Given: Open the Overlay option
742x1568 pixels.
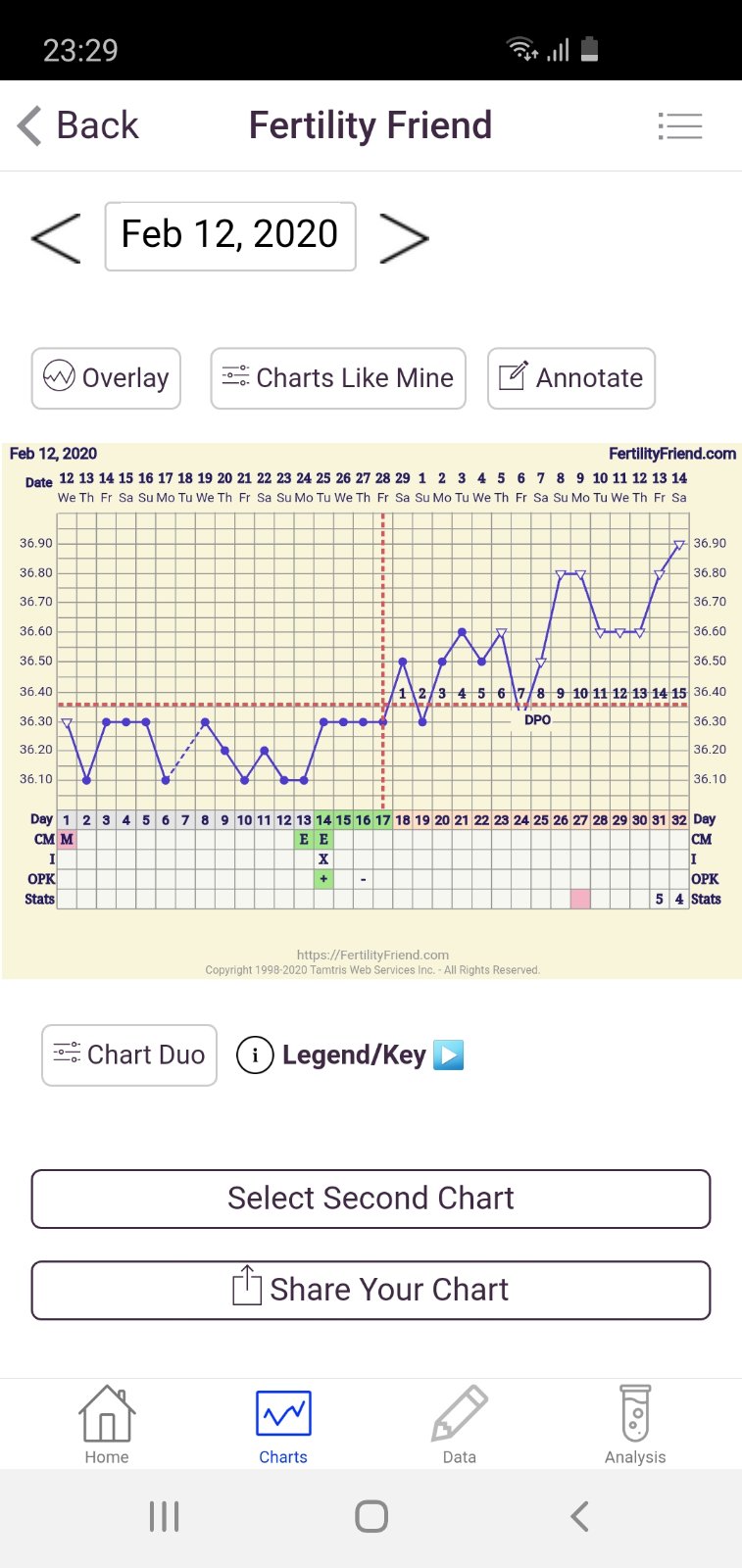Looking at the screenshot, I should point(106,378).
